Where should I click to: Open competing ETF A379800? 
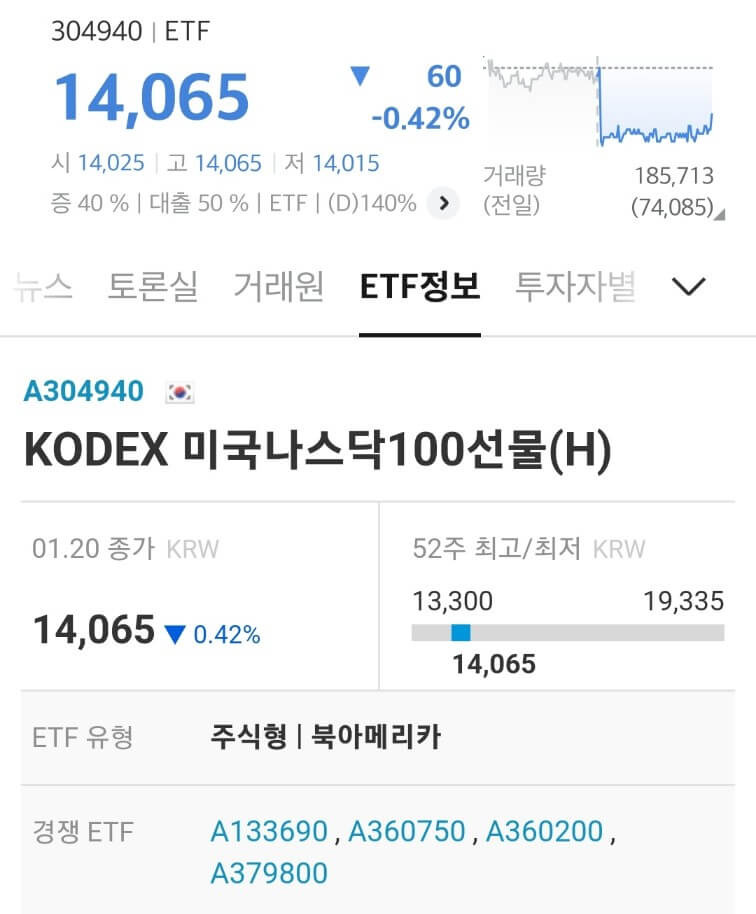269,872
